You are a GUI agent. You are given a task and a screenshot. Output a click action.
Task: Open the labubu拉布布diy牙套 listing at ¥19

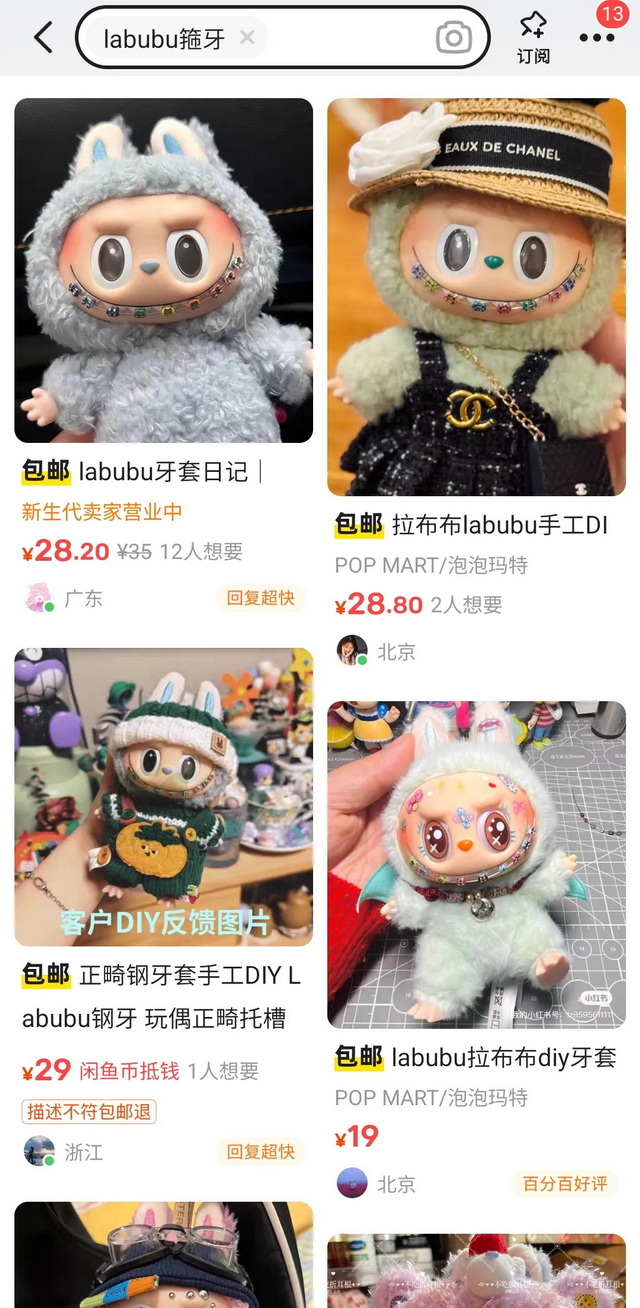pos(476,864)
